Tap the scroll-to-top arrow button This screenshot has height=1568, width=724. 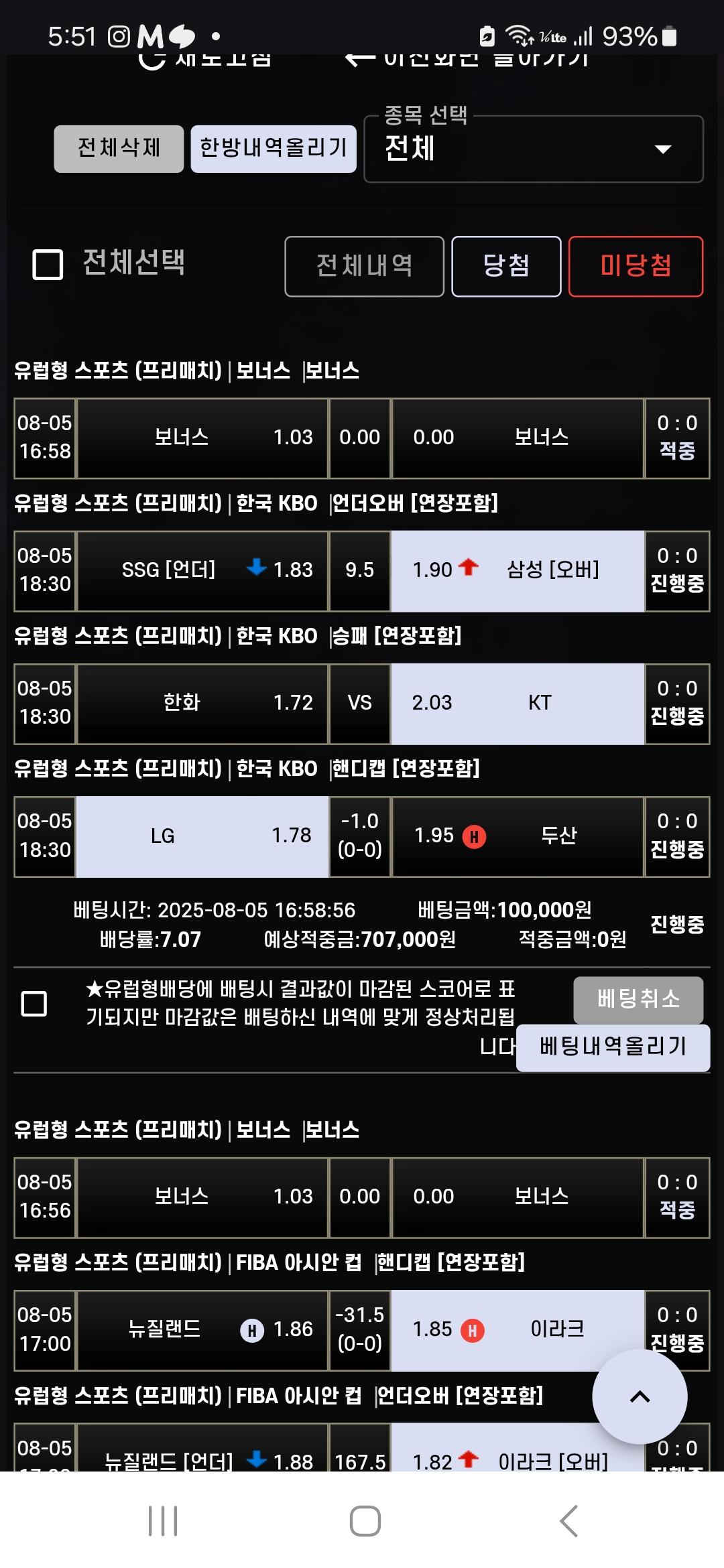pos(640,1397)
